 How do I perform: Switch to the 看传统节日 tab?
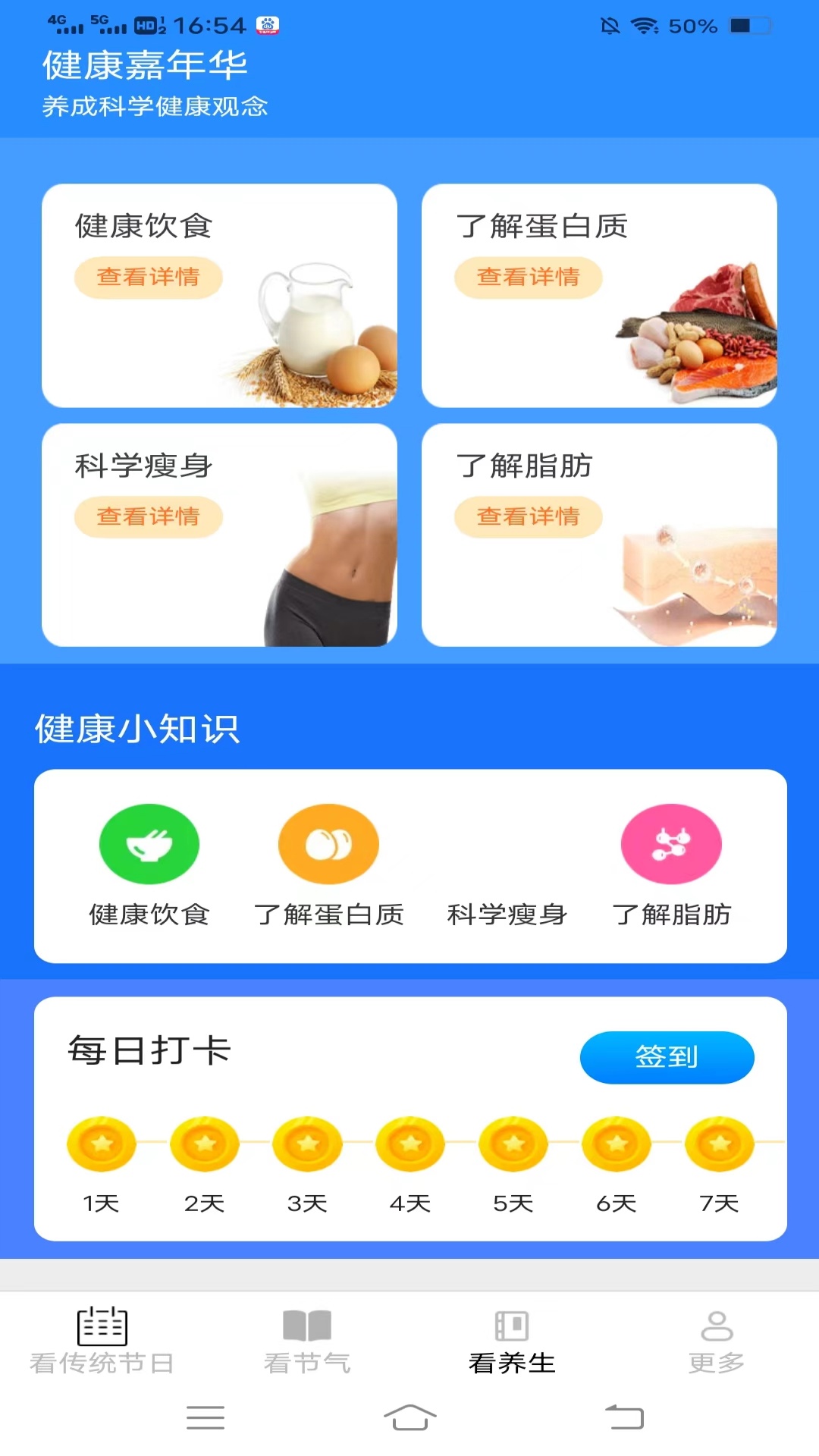point(102,1341)
